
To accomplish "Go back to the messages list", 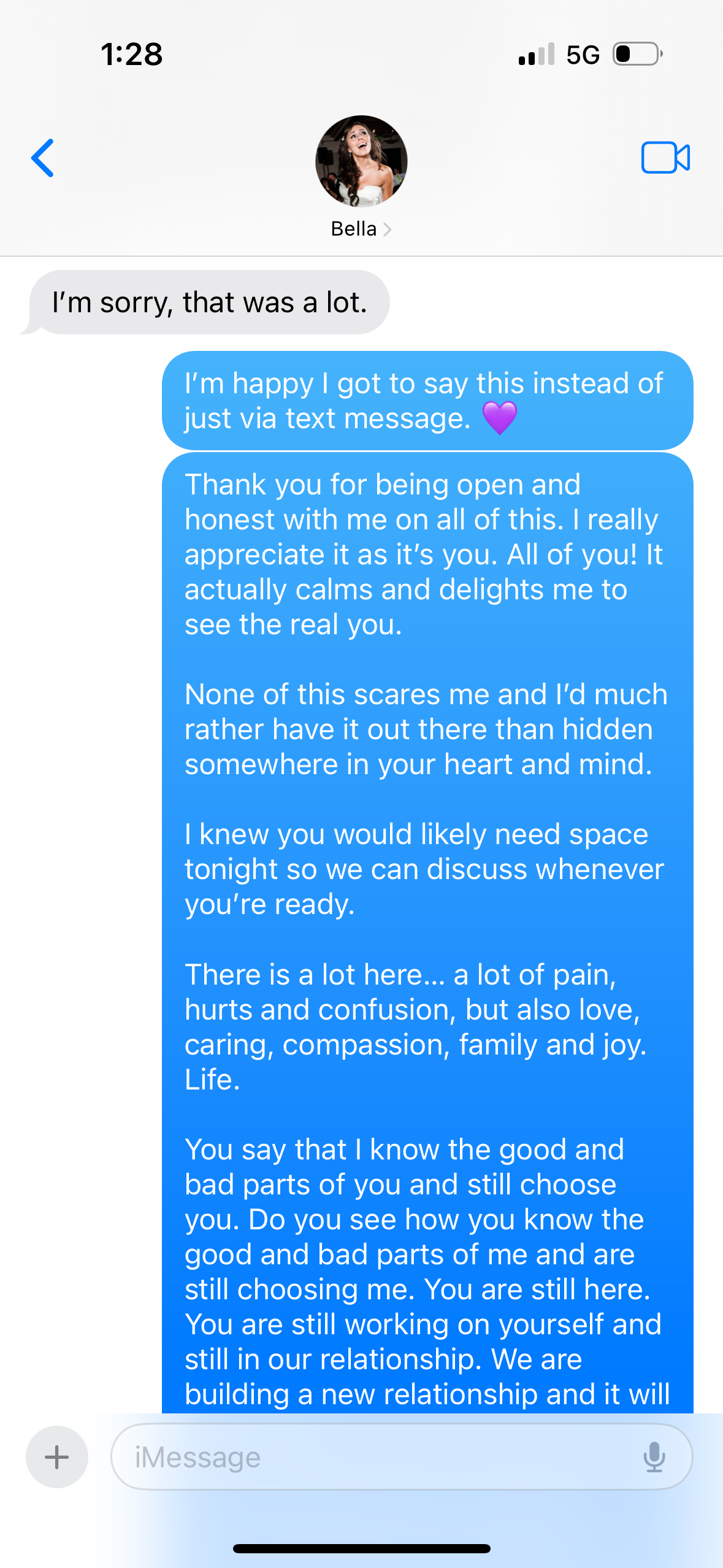I will pyautogui.click(x=43, y=158).
